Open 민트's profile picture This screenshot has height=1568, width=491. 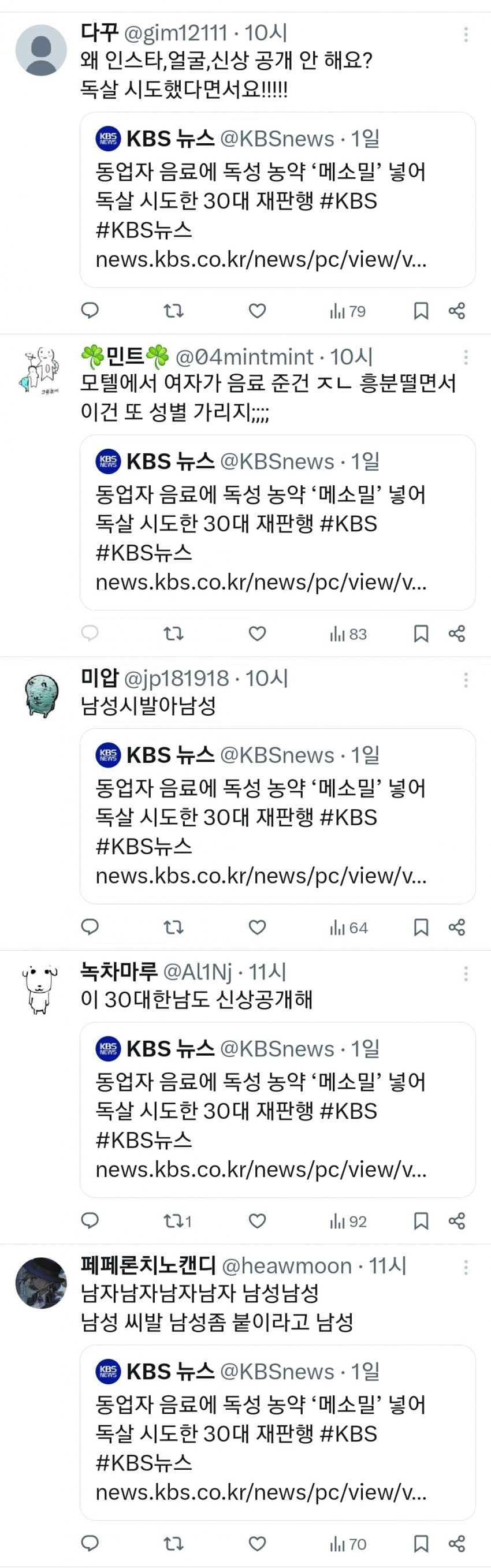coord(41,371)
